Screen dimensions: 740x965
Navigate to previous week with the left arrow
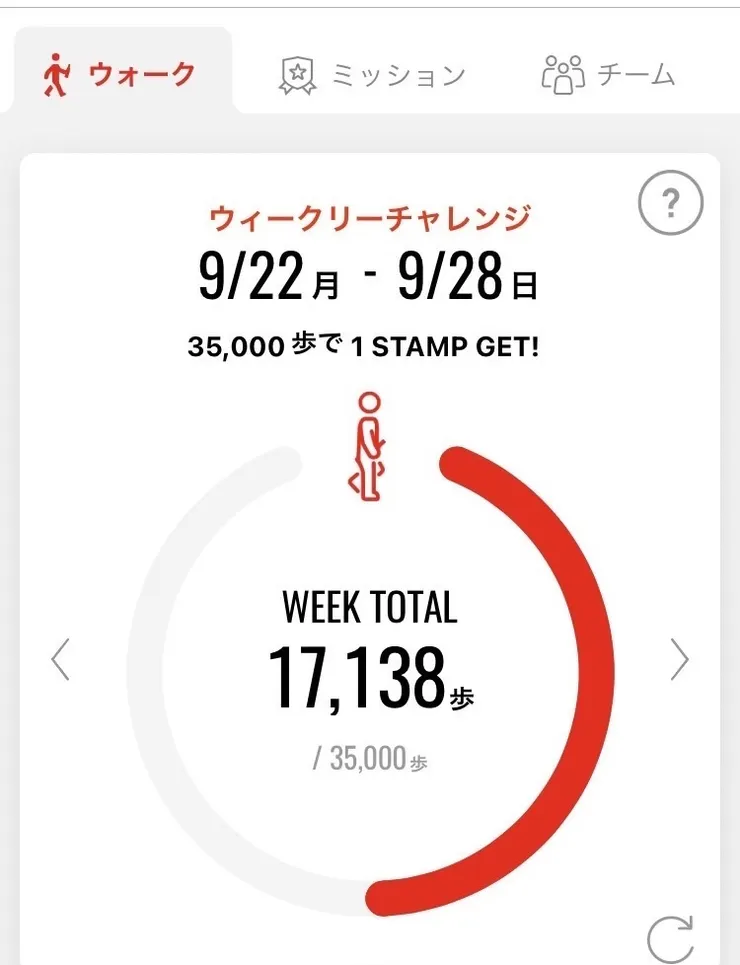coord(60,659)
